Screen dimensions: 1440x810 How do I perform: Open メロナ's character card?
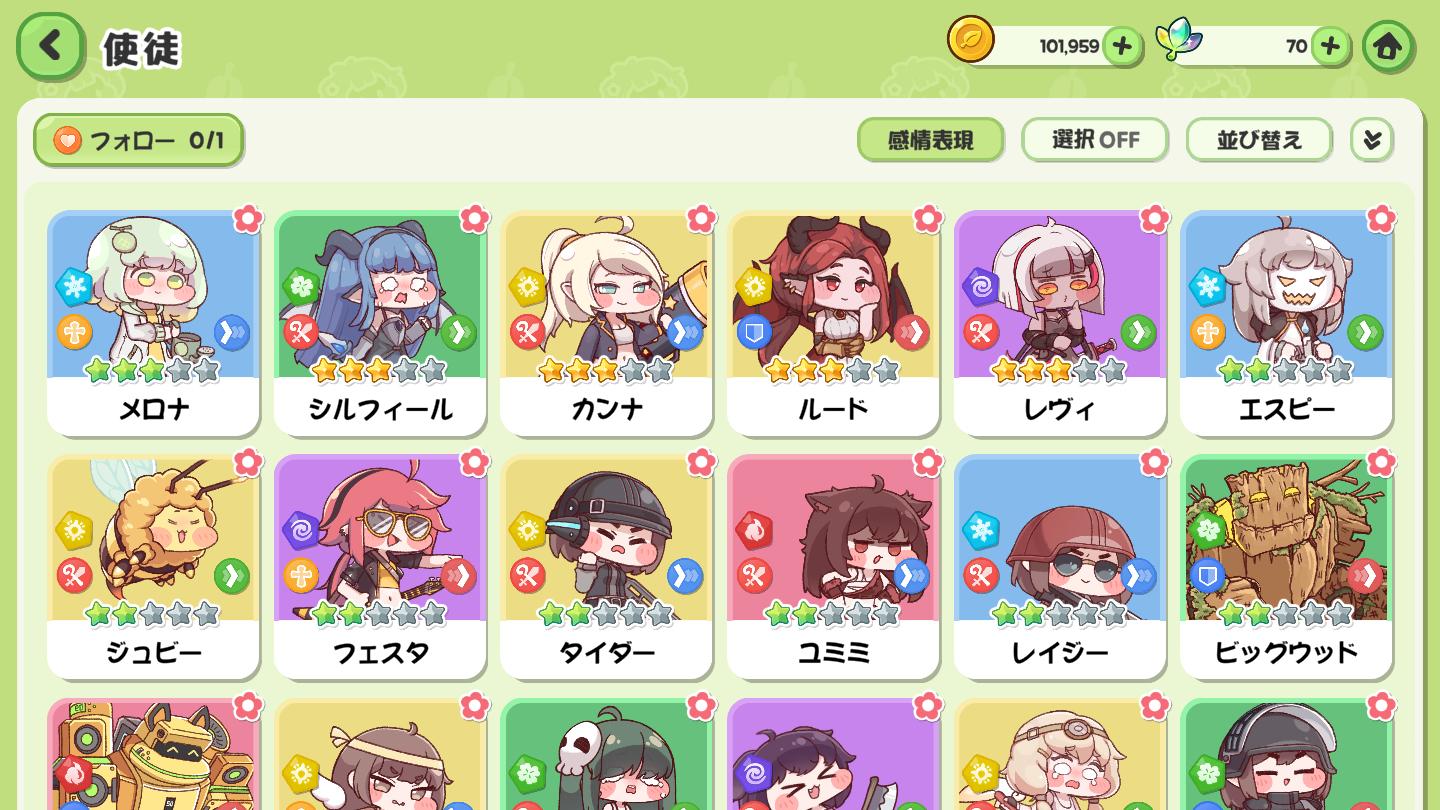pyautogui.click(x=153, y=322)
